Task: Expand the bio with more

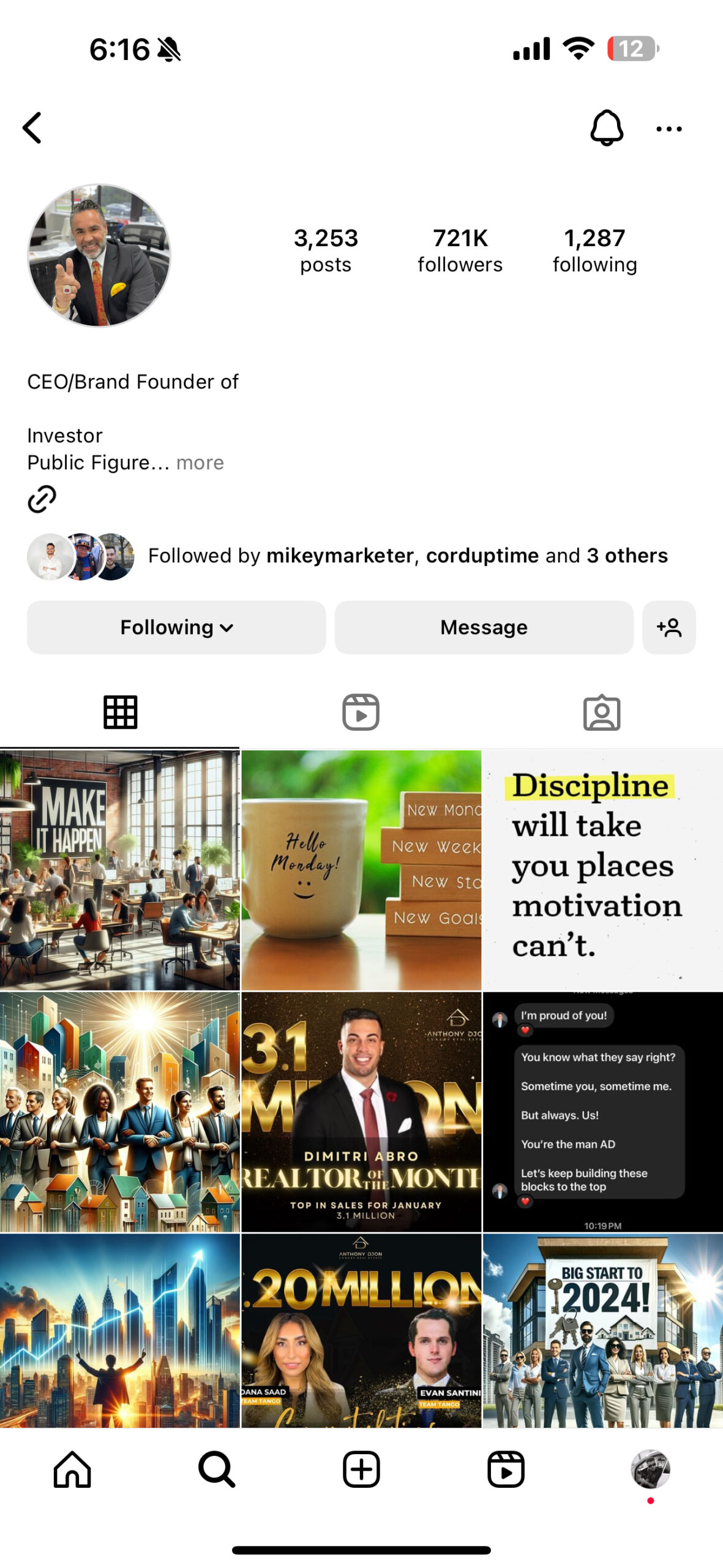Action: 200,462
